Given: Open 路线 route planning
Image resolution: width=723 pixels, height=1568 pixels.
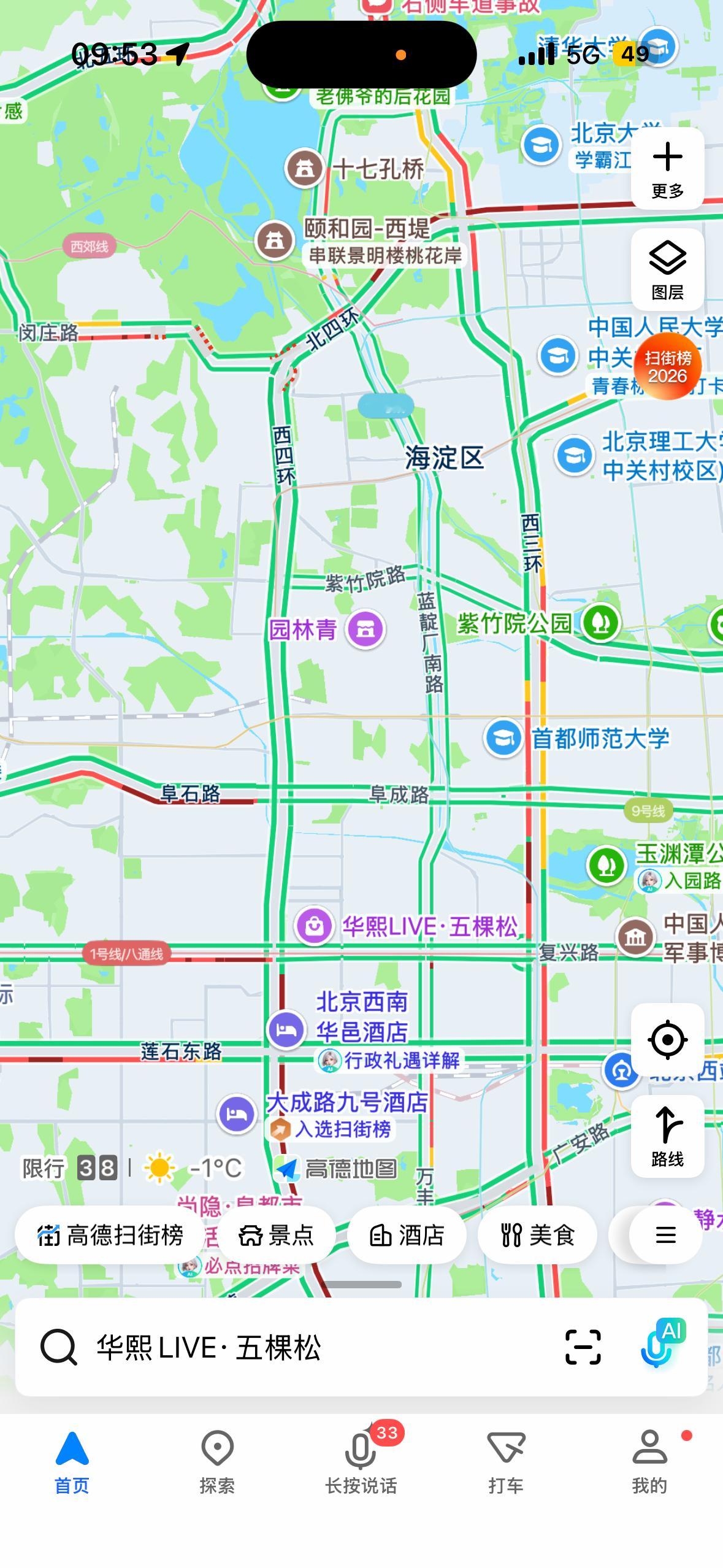Looking at the screenshot, I should click(x=668, y=1132).
